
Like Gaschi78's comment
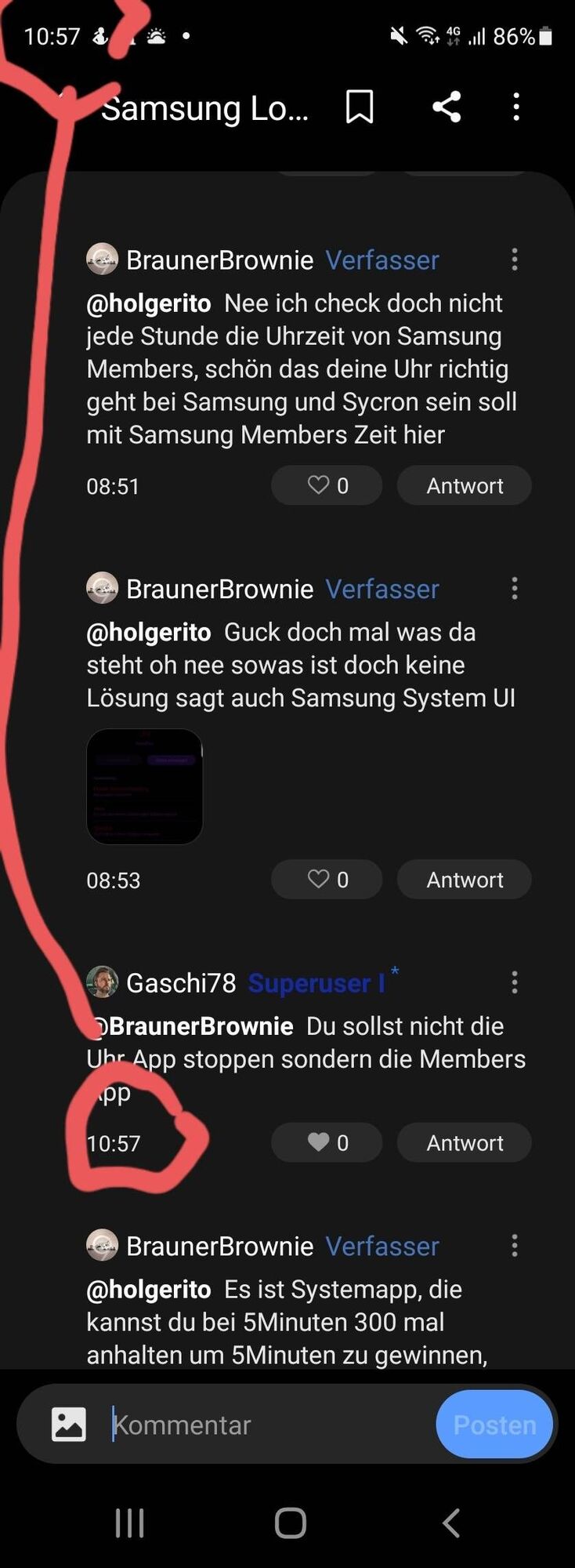pyautogui.click(x=327, y=1142)
